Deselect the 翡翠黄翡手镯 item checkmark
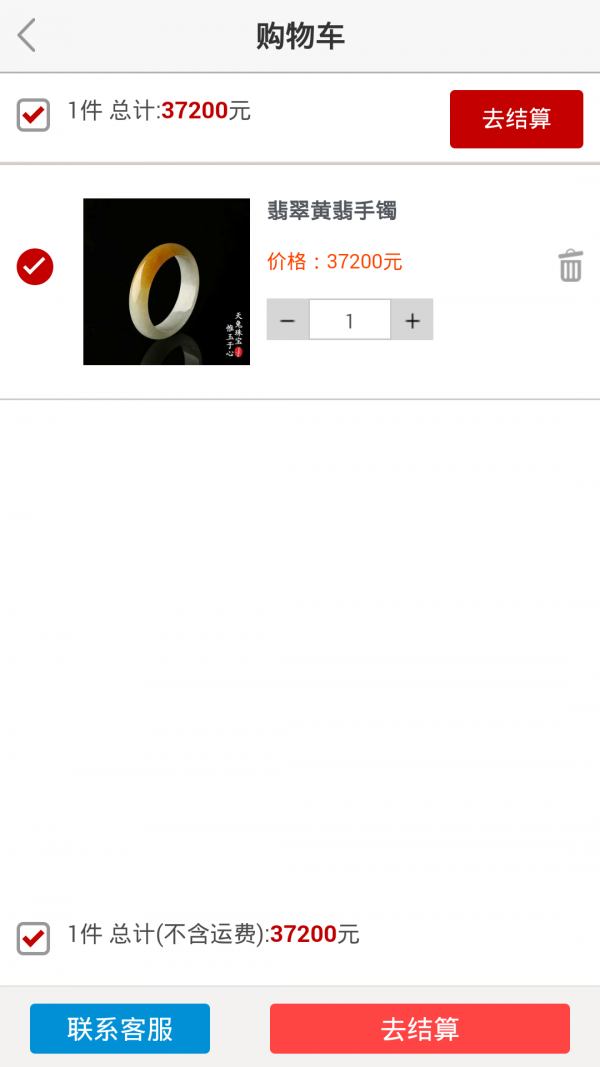This screenshot has height=1067, width=600. point(35,266)
